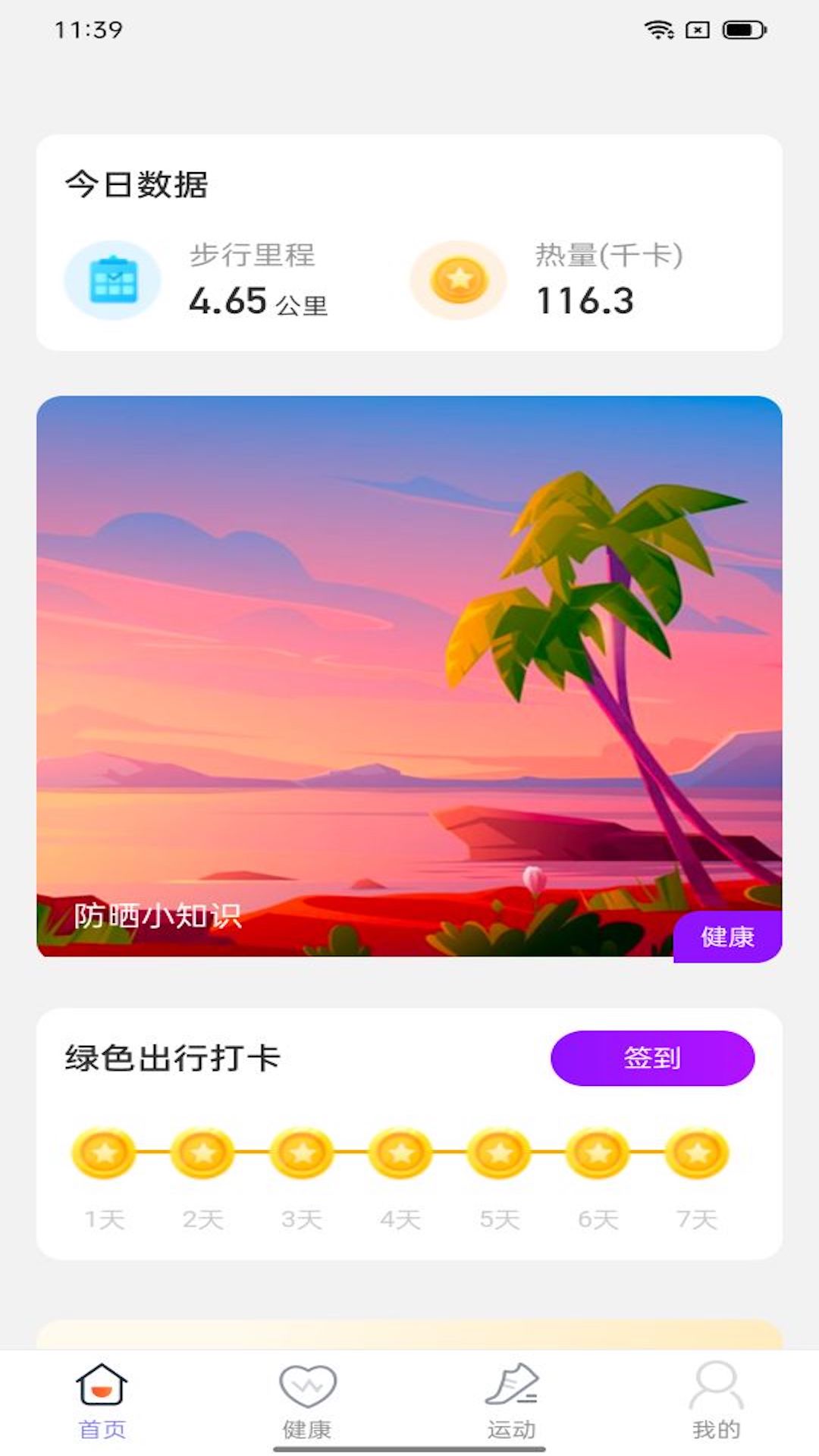Open the 防晒小知识 article card
This screenshot has height=1456, width=819.
409,676
